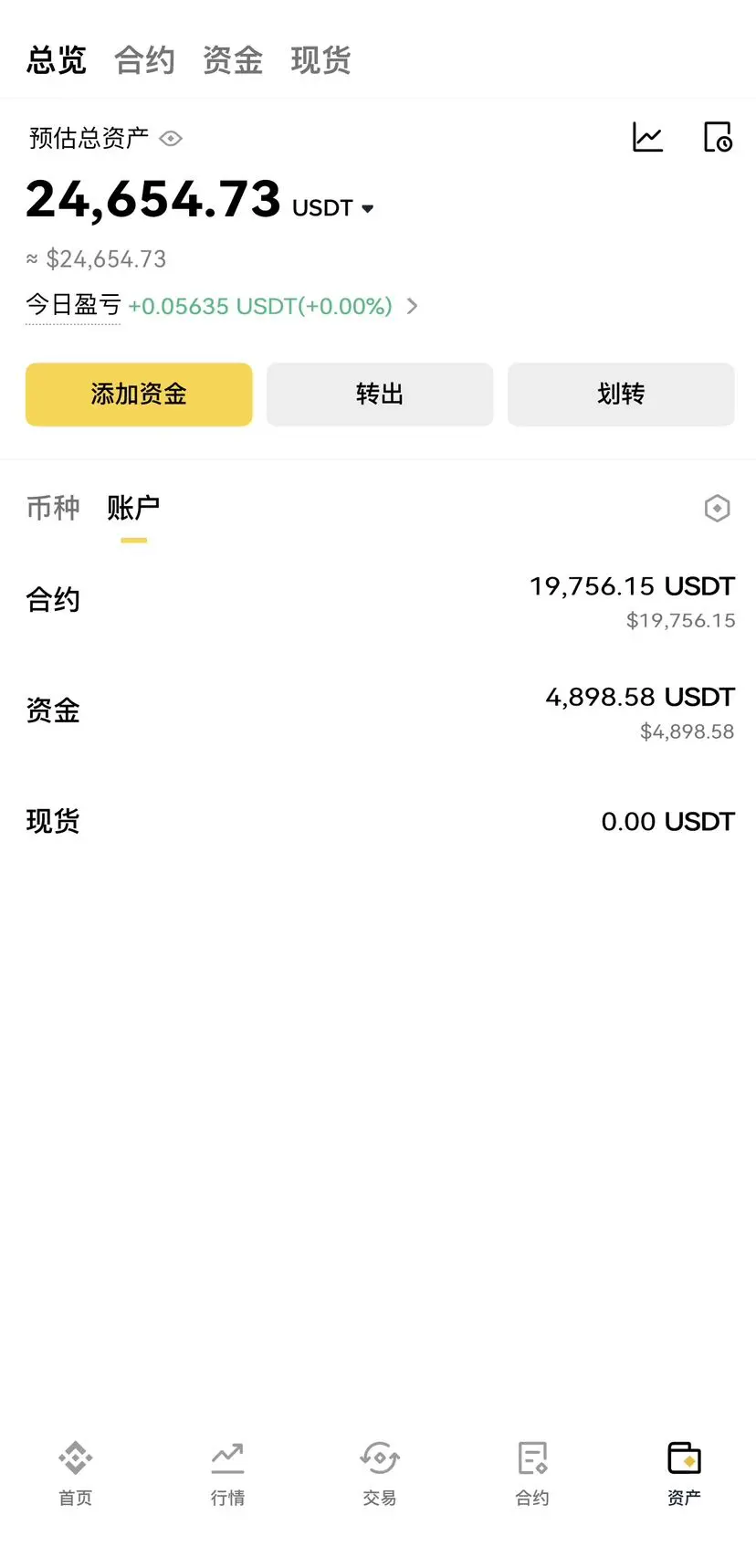Open the 现货 account row
The image size is (756, 1568).
(x=378, y=822)
